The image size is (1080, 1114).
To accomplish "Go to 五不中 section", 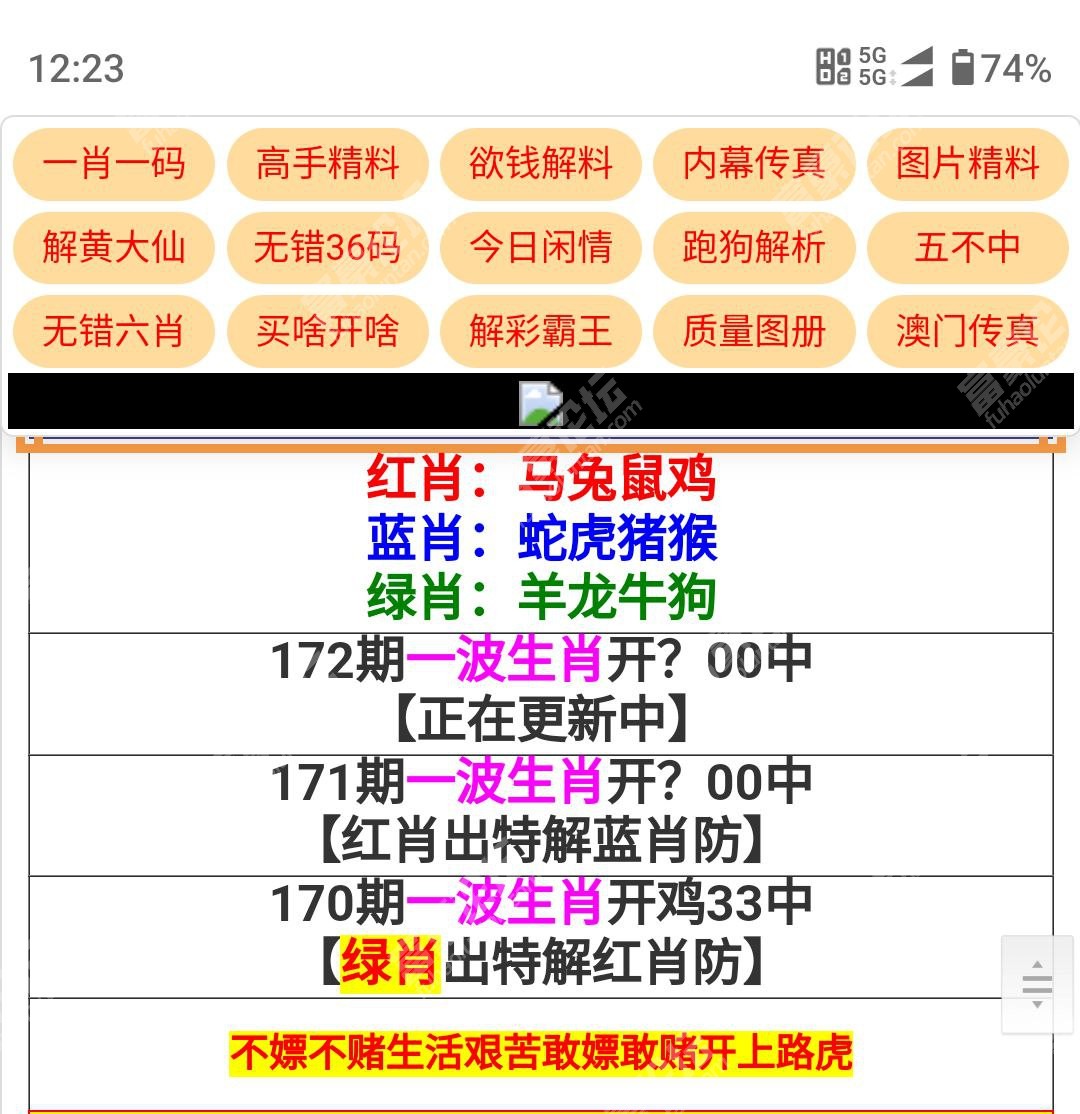I will pos(967,247).
